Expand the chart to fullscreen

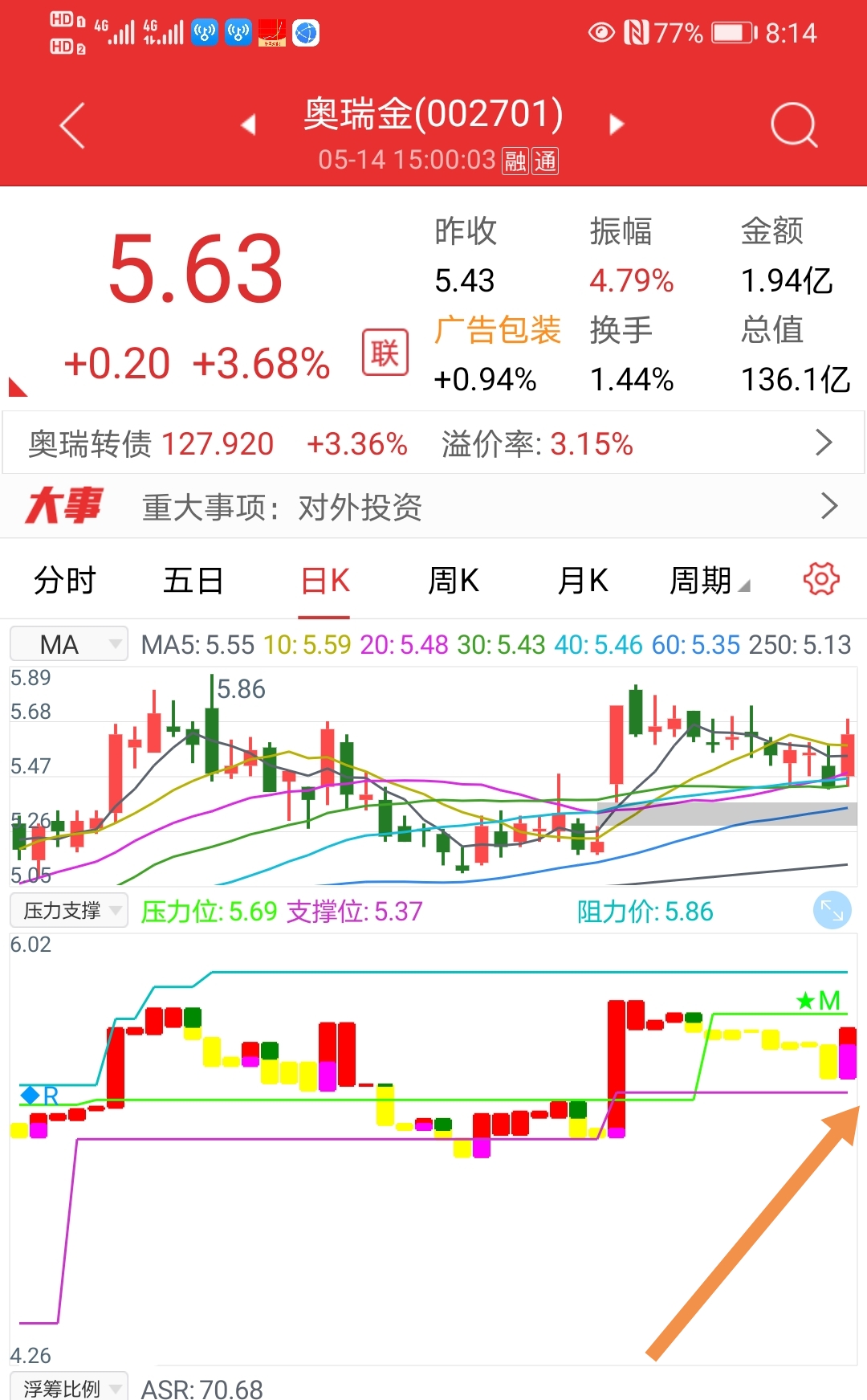832,911
